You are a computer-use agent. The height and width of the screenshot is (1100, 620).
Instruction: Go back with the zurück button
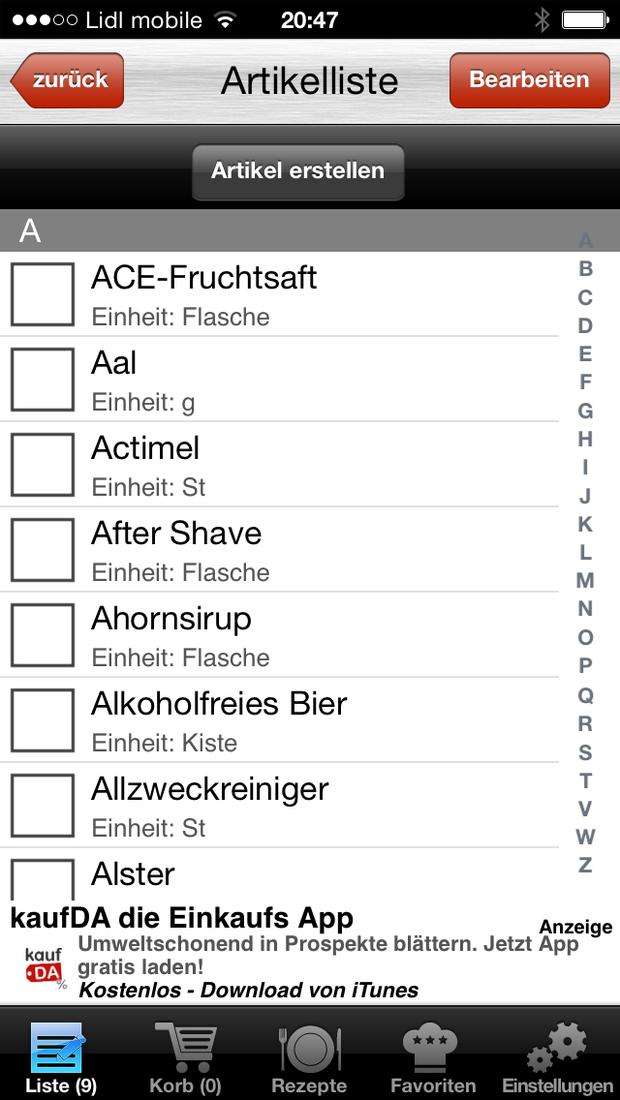coord(68,80)
